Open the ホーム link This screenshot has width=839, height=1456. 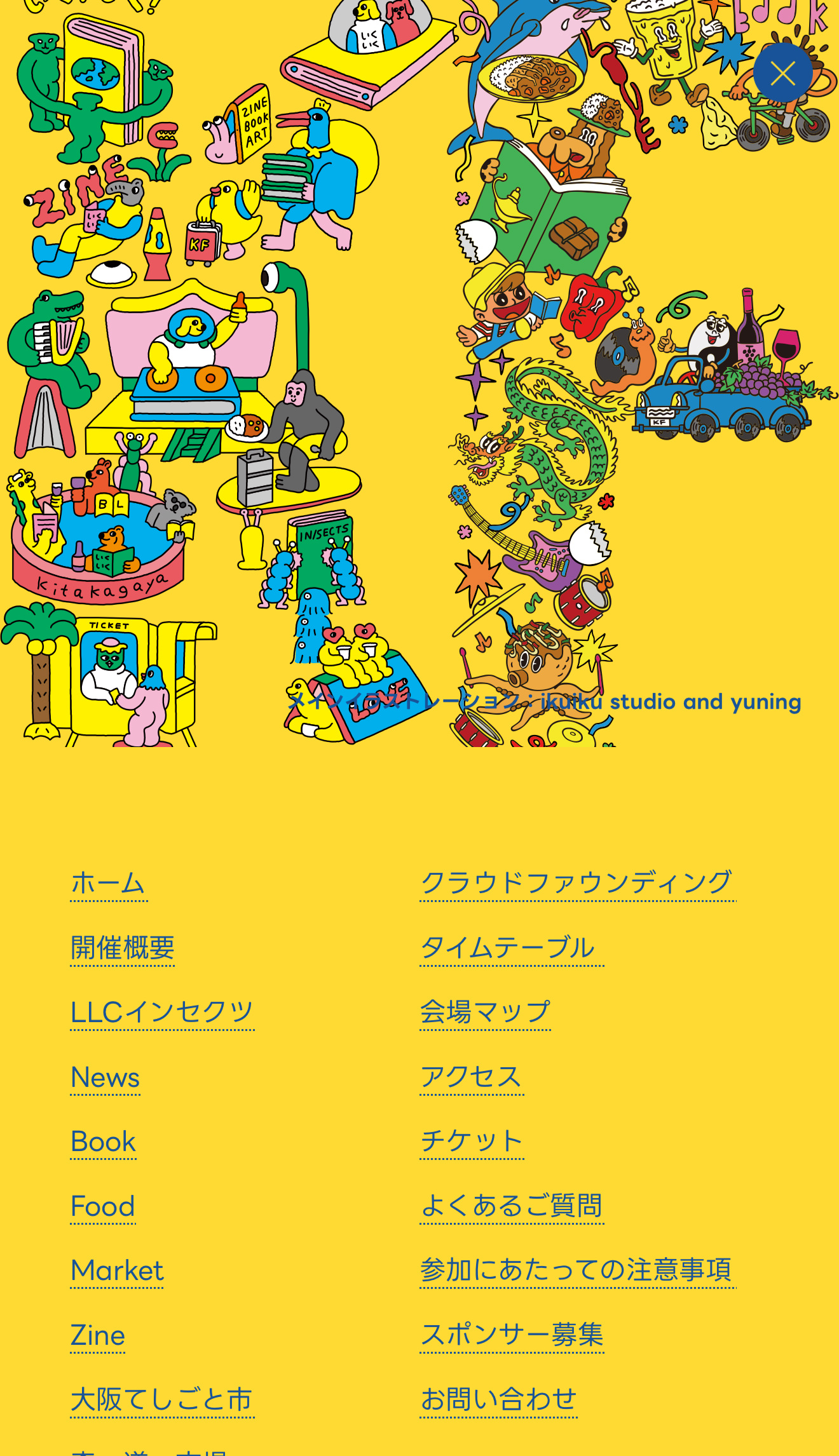click(x=109, y=882)
